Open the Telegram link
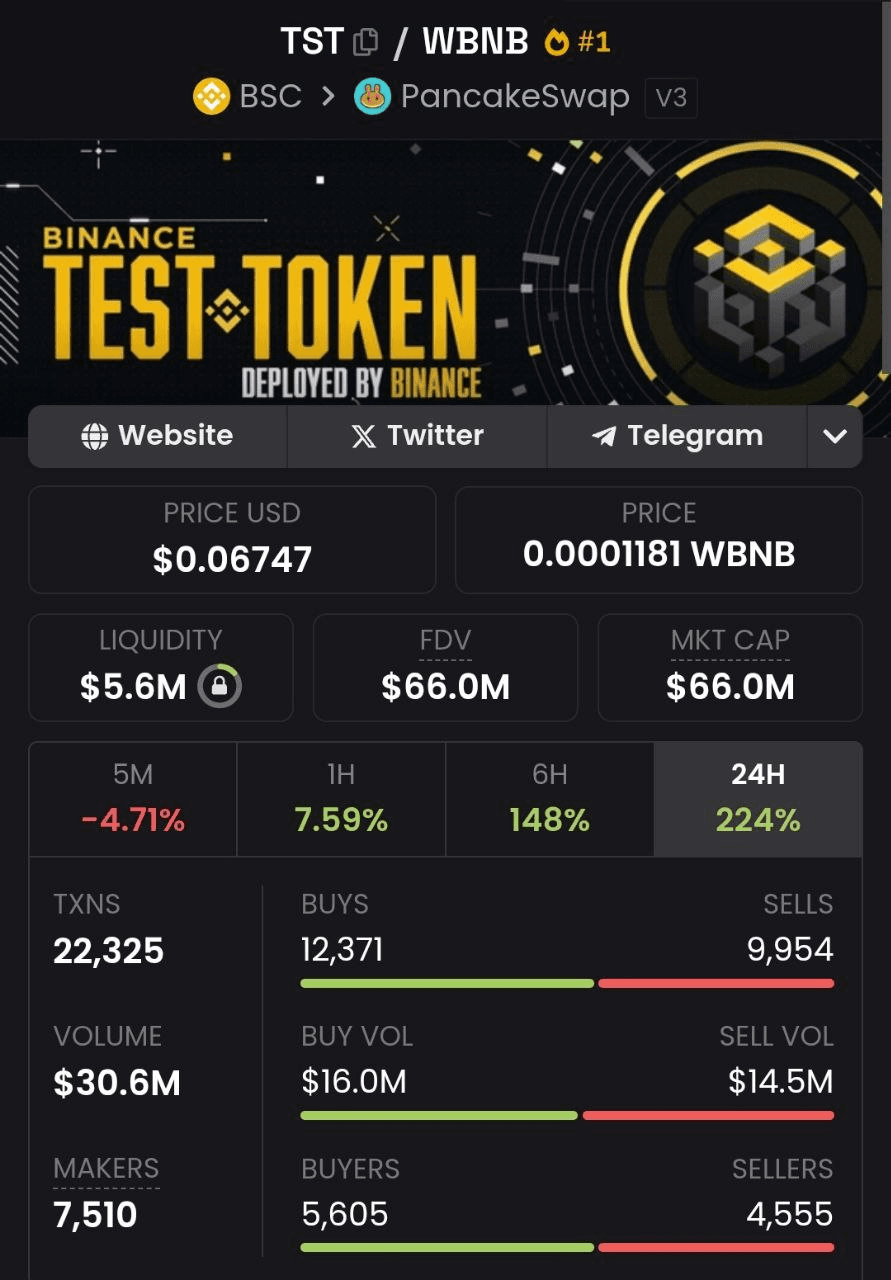 [677, 436]
